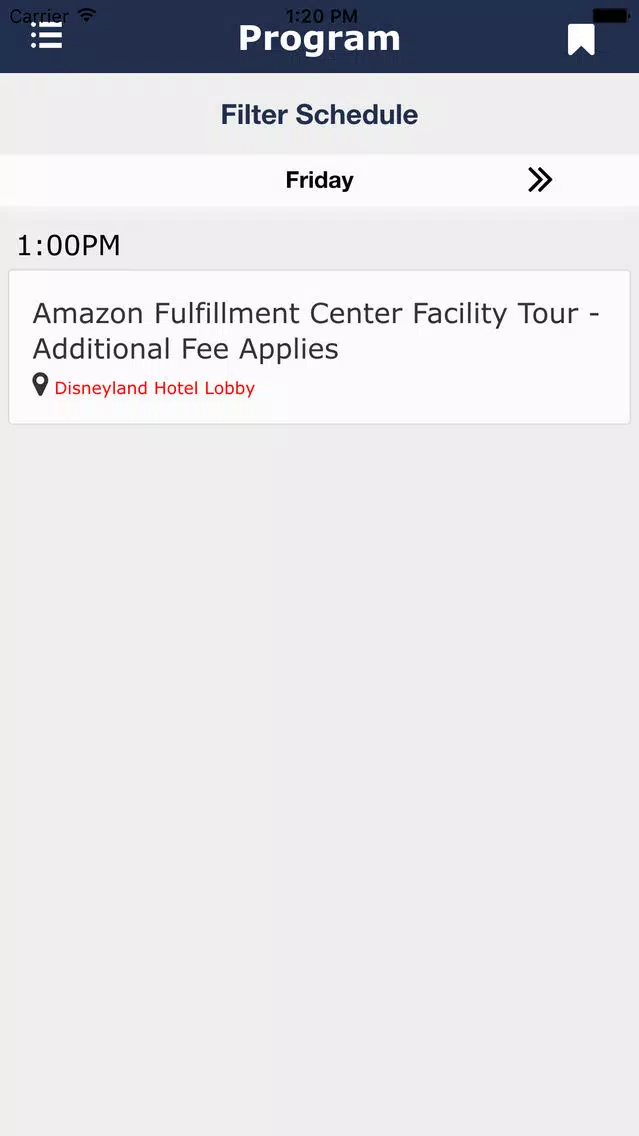Tap Filter Schedule
This screenshot has height=1136, width=639.
pyautogui.click(x=320, y=114)
